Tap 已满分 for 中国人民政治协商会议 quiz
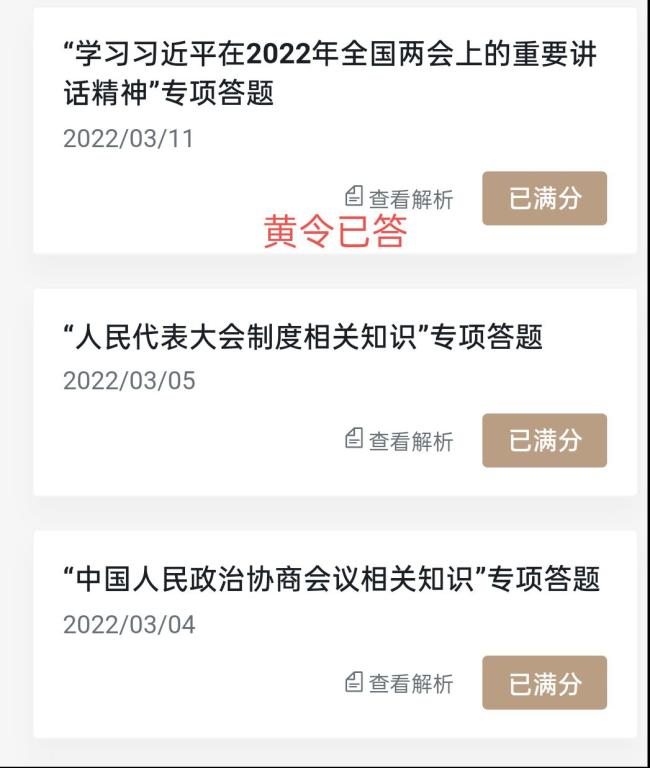This screenshot has width=650, height=768. [544, 683]
